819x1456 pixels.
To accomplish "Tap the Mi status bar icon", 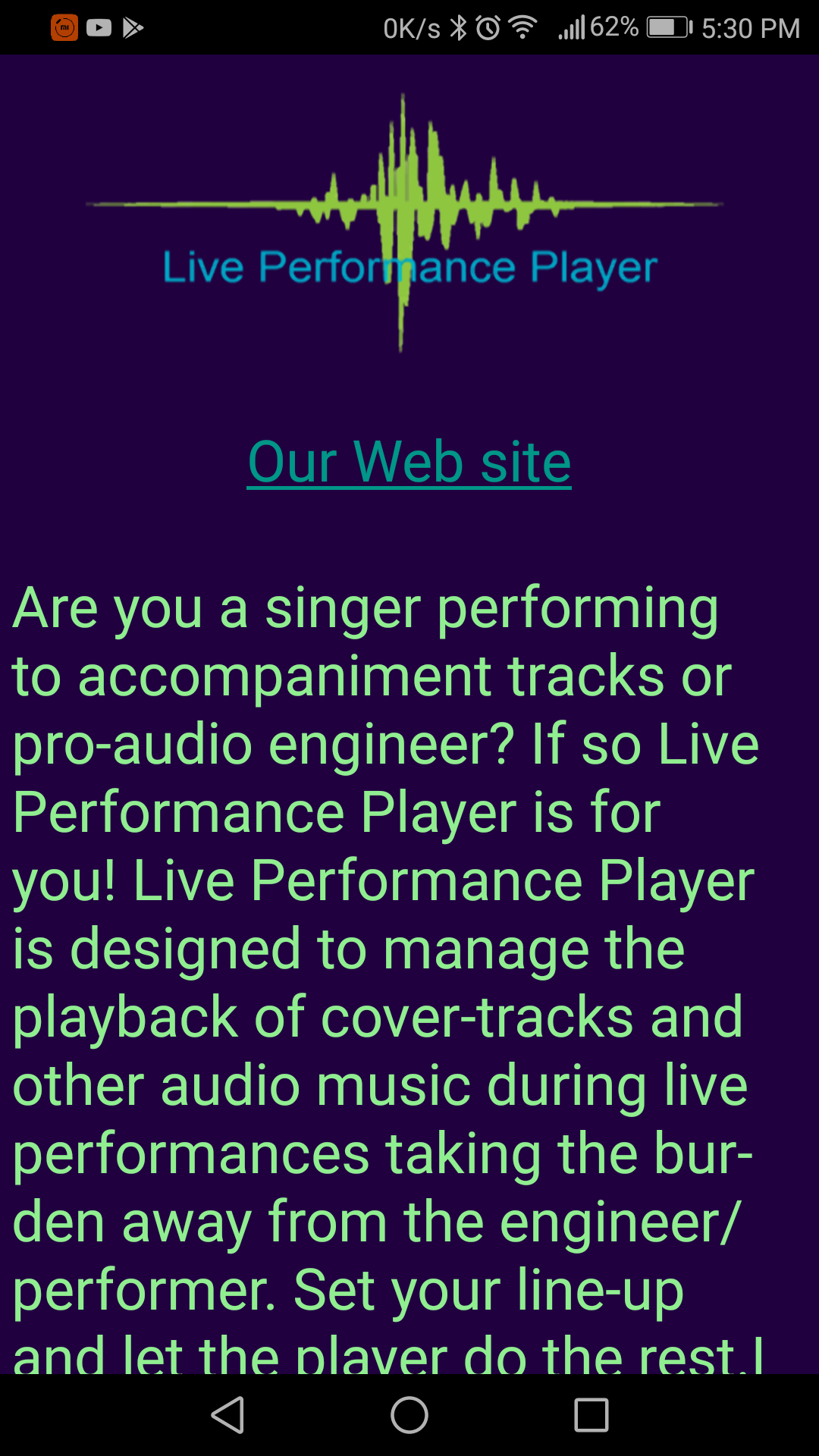I will coord(65,27).
